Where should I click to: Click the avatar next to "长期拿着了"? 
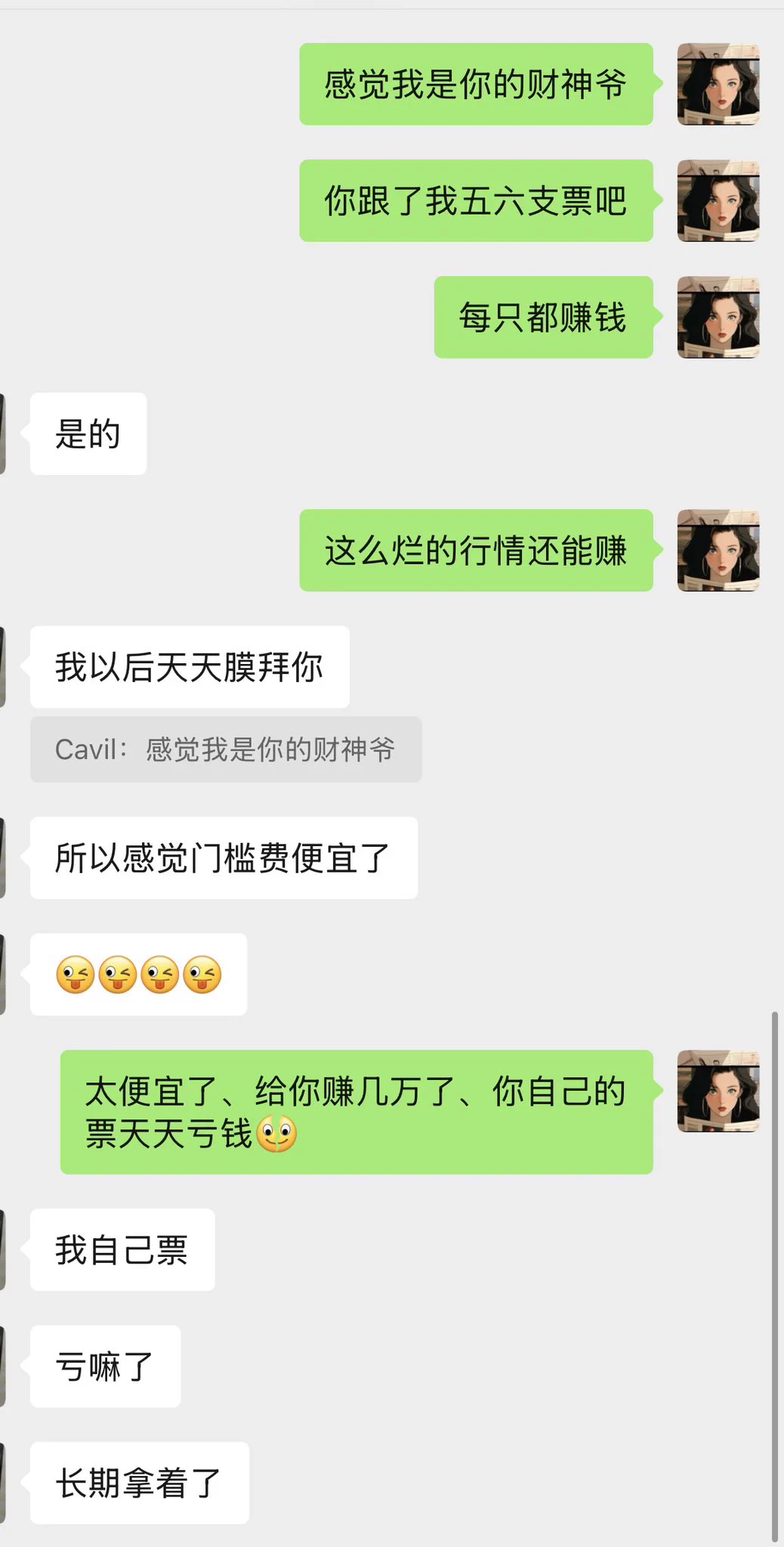click(x=4, y=1481)
